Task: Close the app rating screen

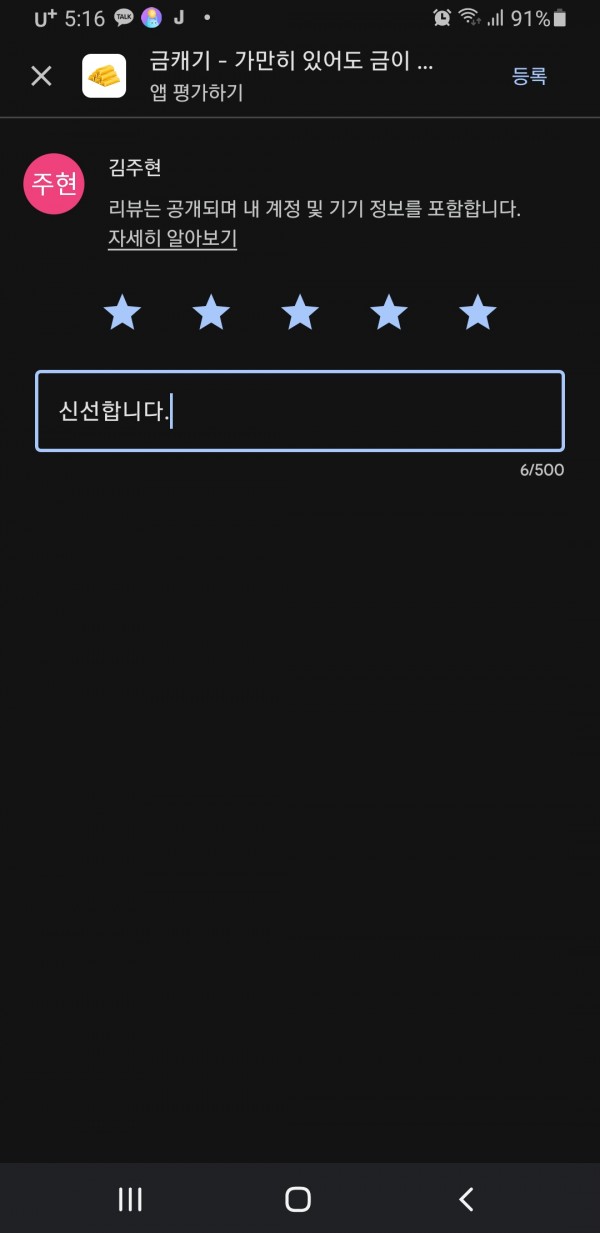Action: click(41, 76)
